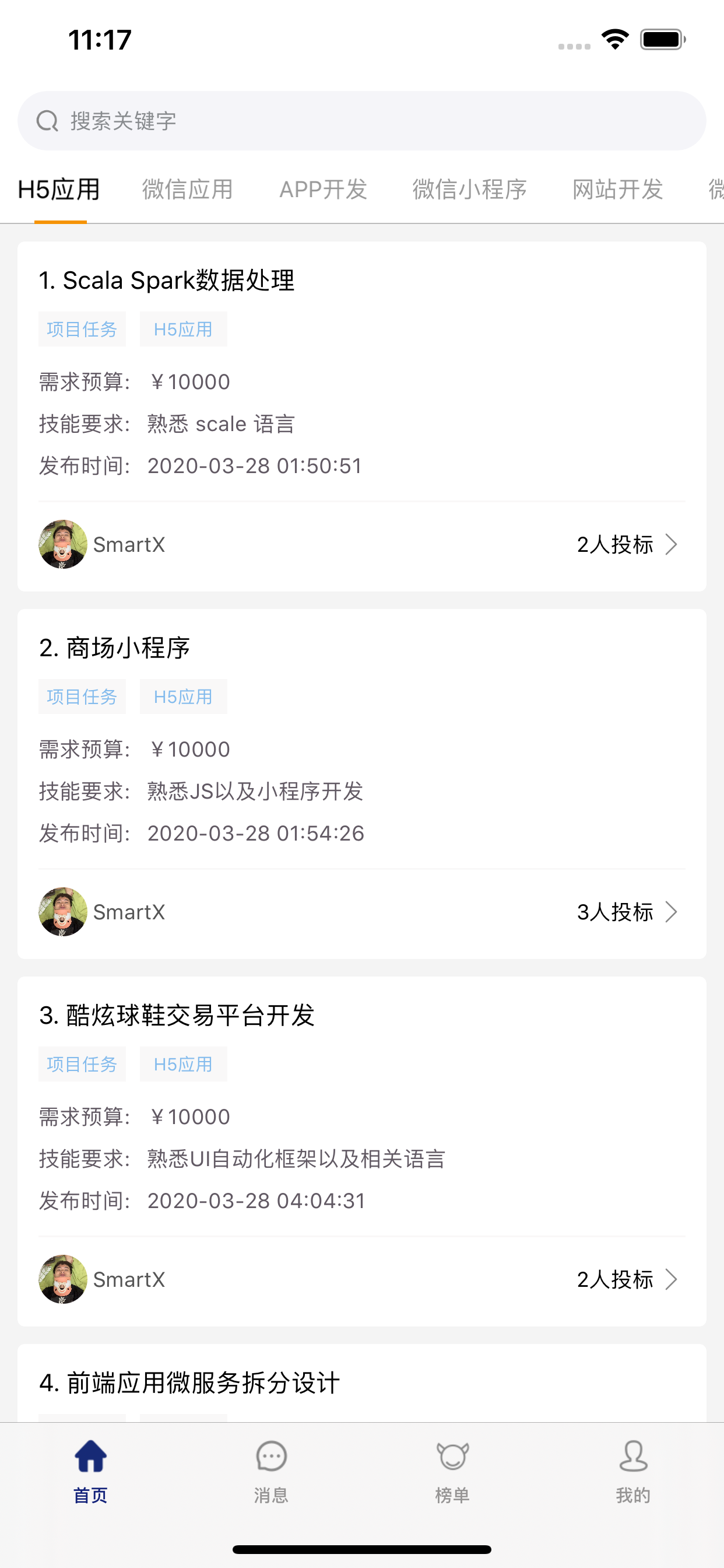The image size is (724, 1568).
Task: Switch to the 微信小程序 tab
Action: (x=469, y=190)
